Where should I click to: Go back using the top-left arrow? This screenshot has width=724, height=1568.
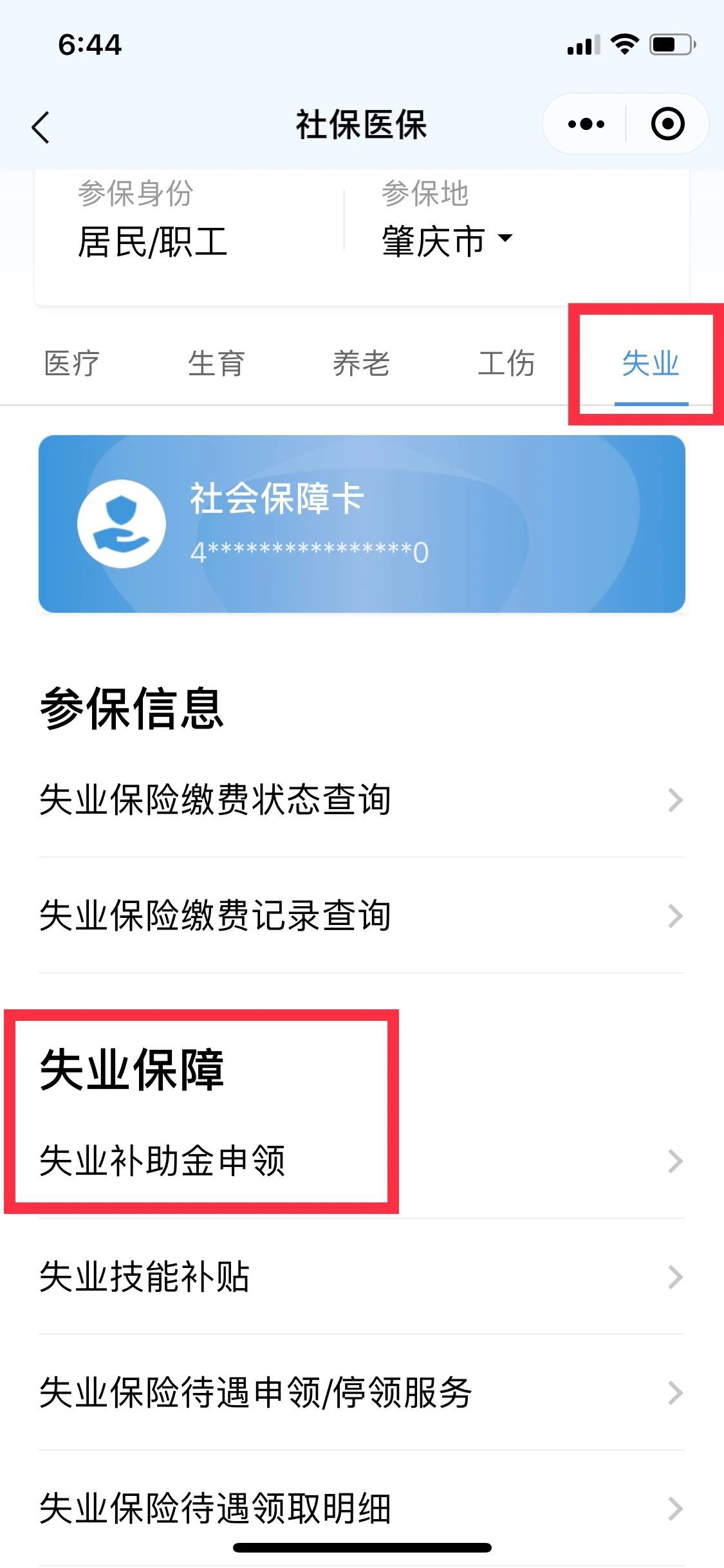tap(41, 127)
